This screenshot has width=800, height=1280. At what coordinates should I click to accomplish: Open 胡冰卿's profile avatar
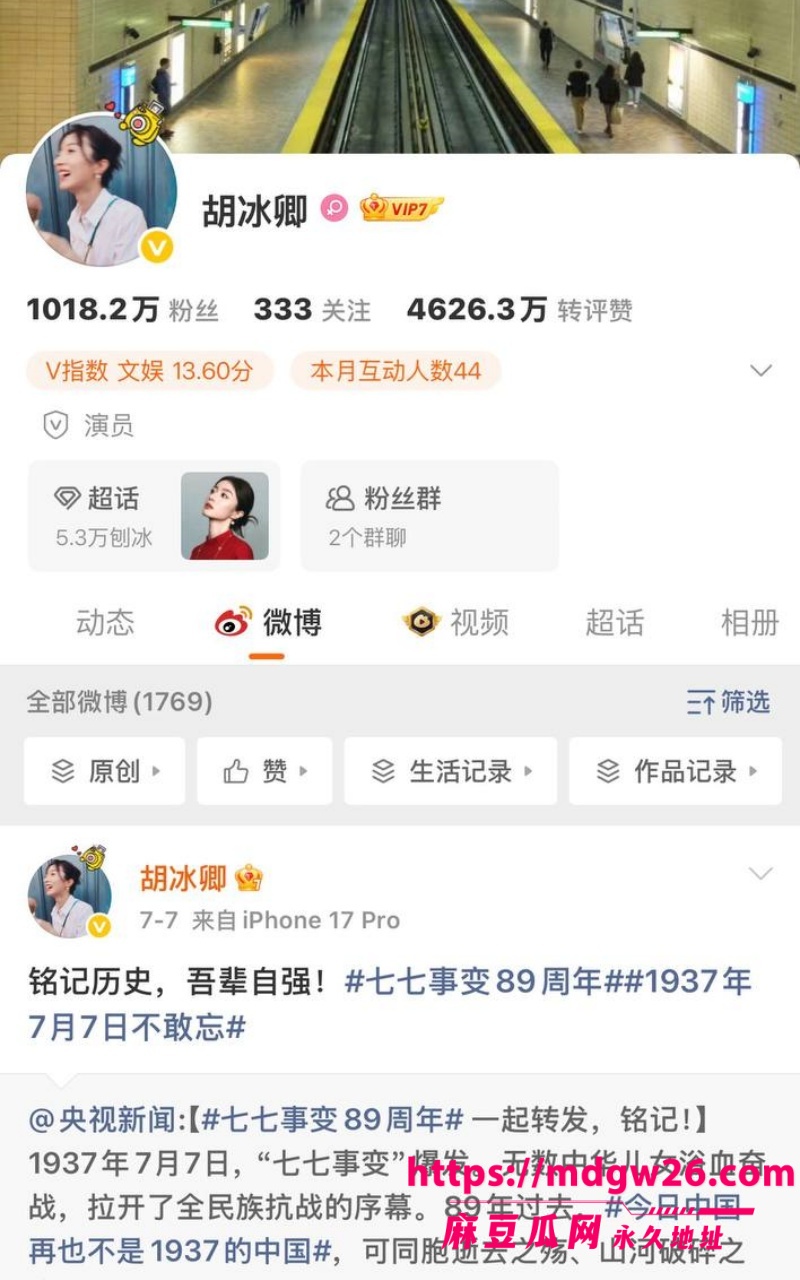(x=101, y=191)
